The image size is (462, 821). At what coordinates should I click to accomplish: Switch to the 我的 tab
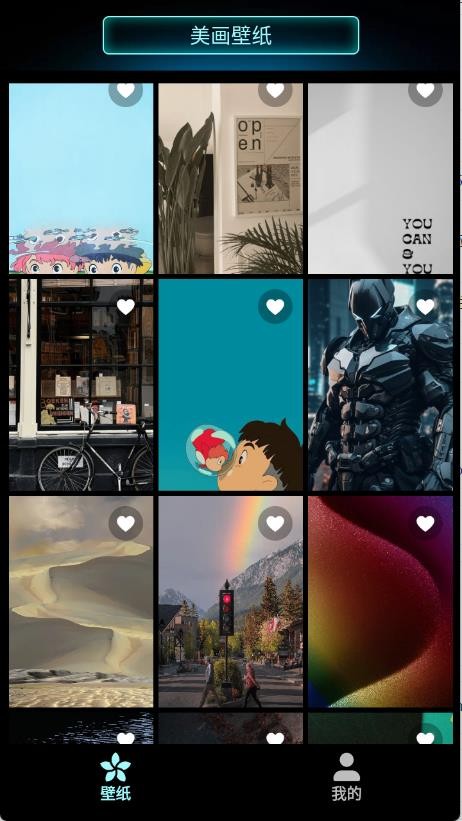346,777
